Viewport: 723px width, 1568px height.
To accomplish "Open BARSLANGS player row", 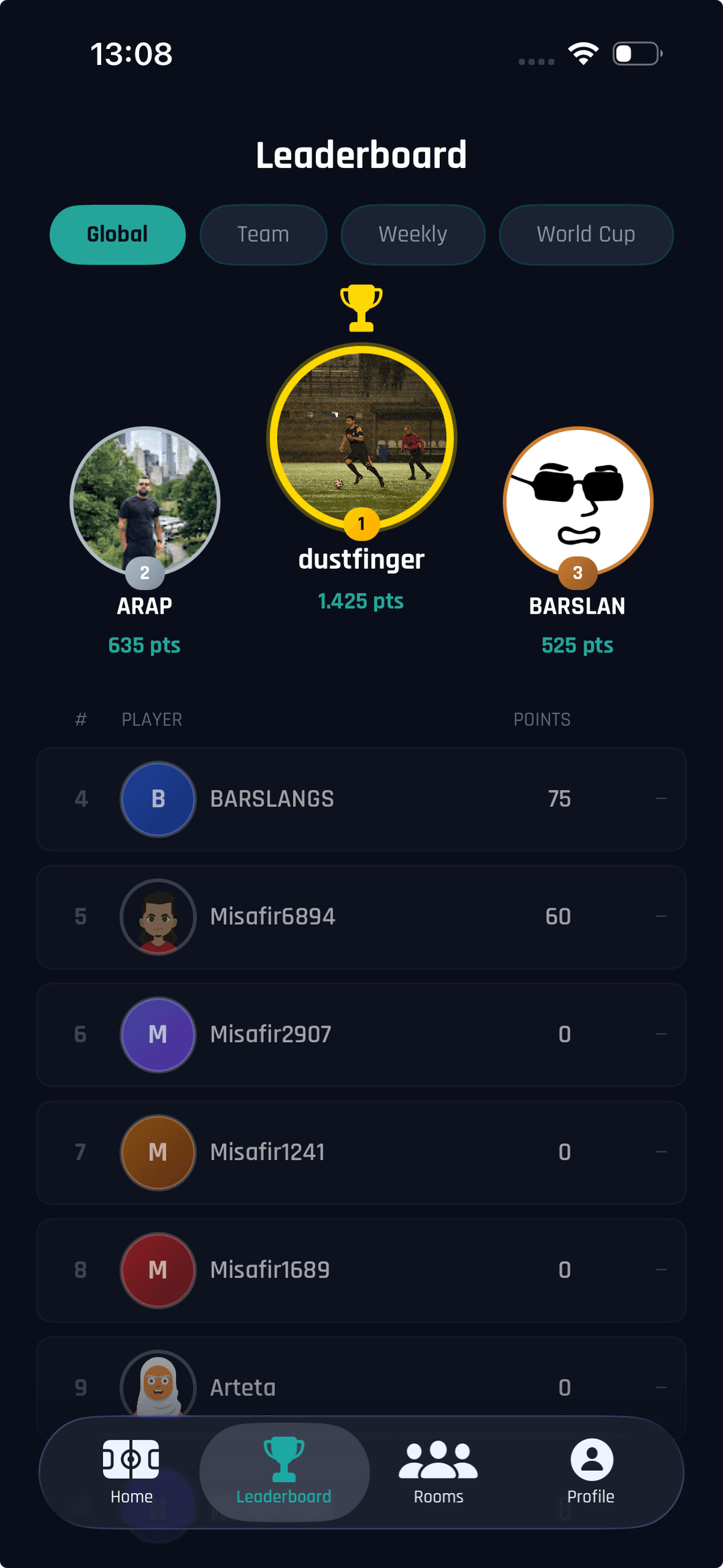I will pyautogui.click(x=361, y=799).
